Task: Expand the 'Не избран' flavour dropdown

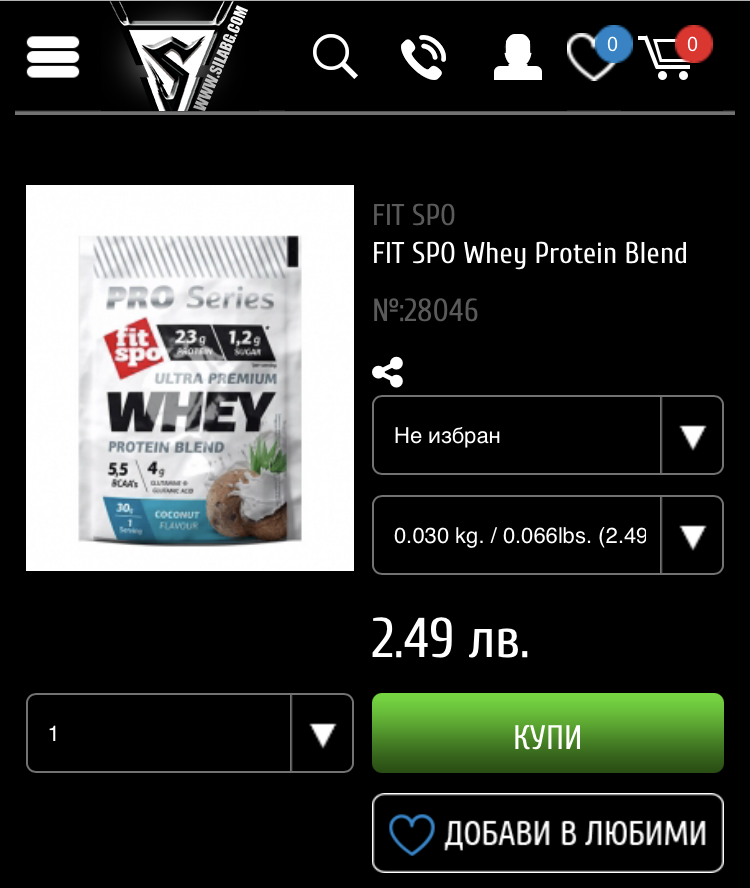Action: tap(547, 435)
